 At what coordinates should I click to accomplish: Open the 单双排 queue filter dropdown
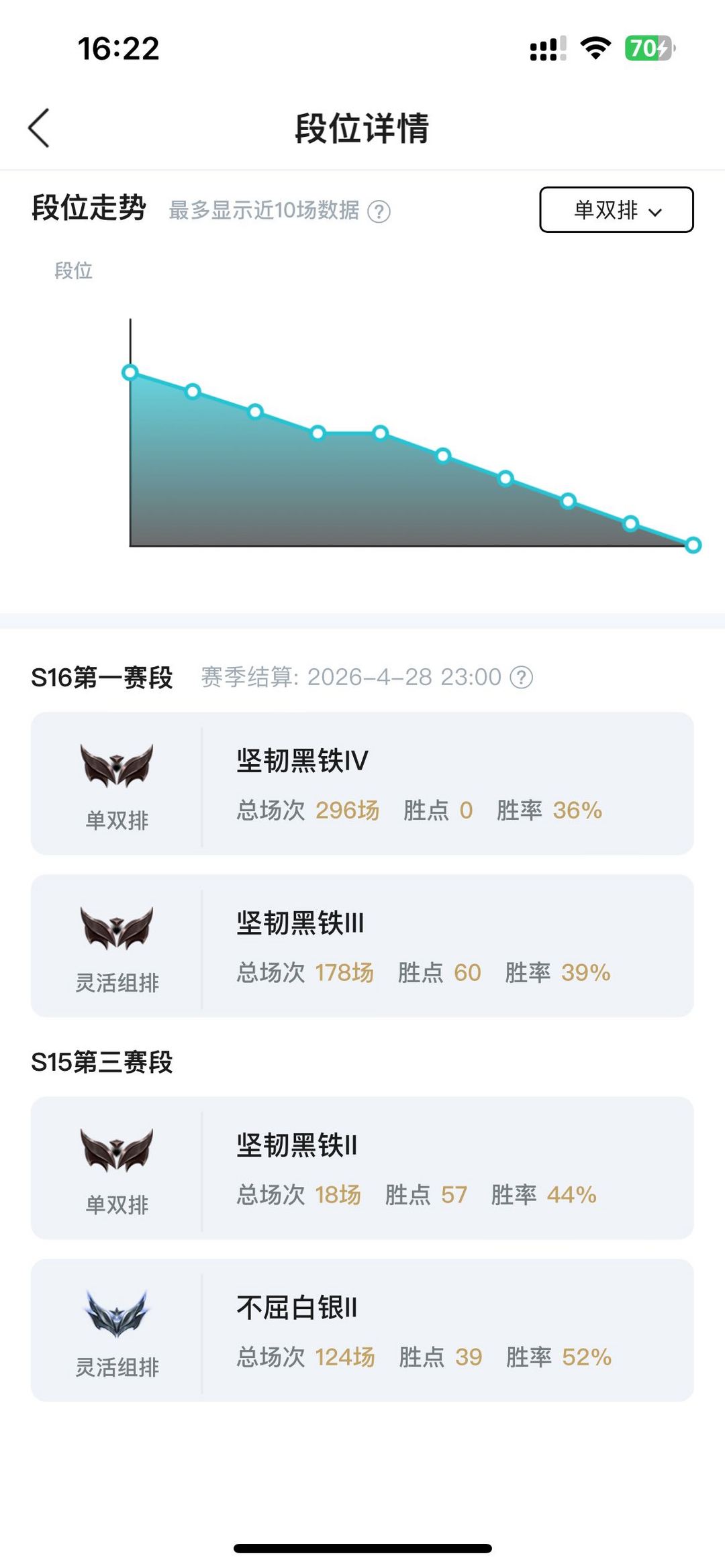(x=616, y=210)
